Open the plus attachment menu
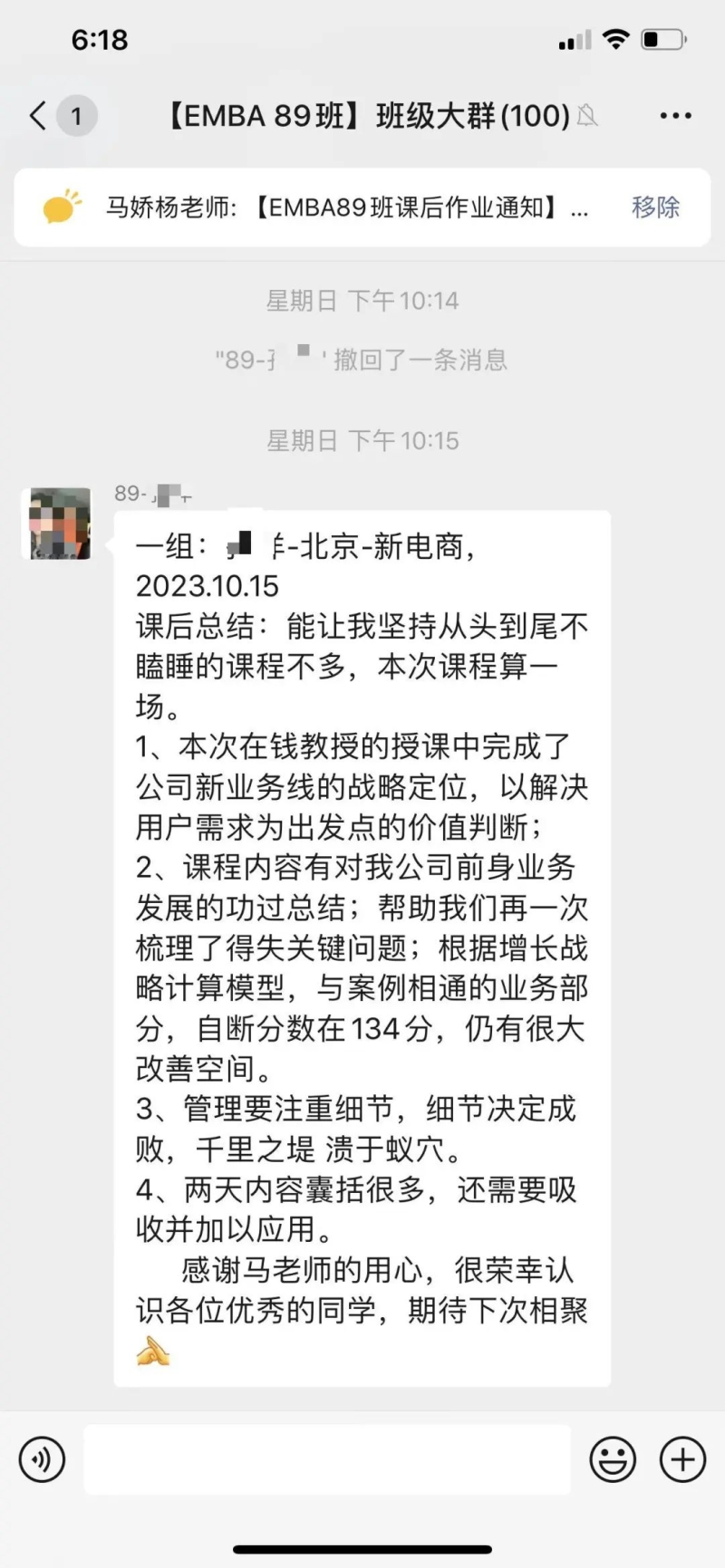This screenshot has width=725, height=1568. click(x=682, y=1459)
